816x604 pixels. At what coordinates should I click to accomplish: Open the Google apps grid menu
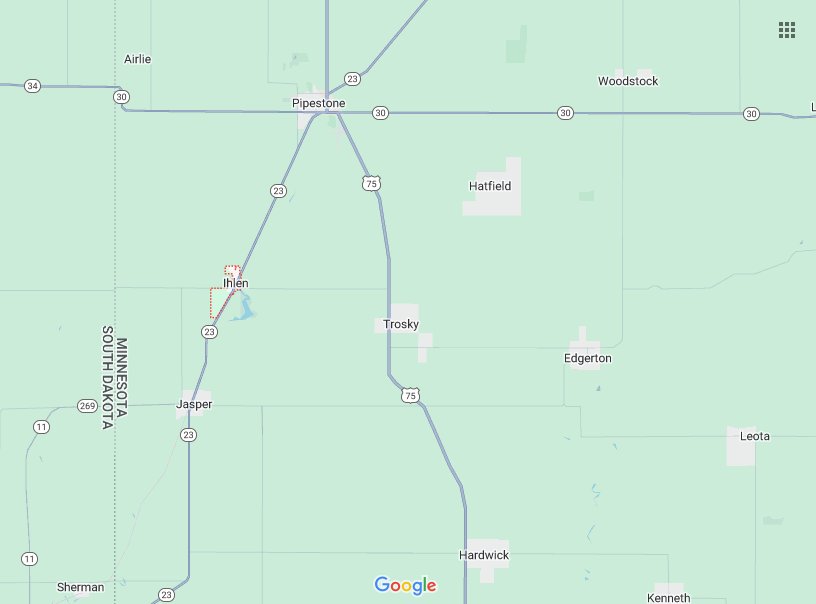point(787,30)
